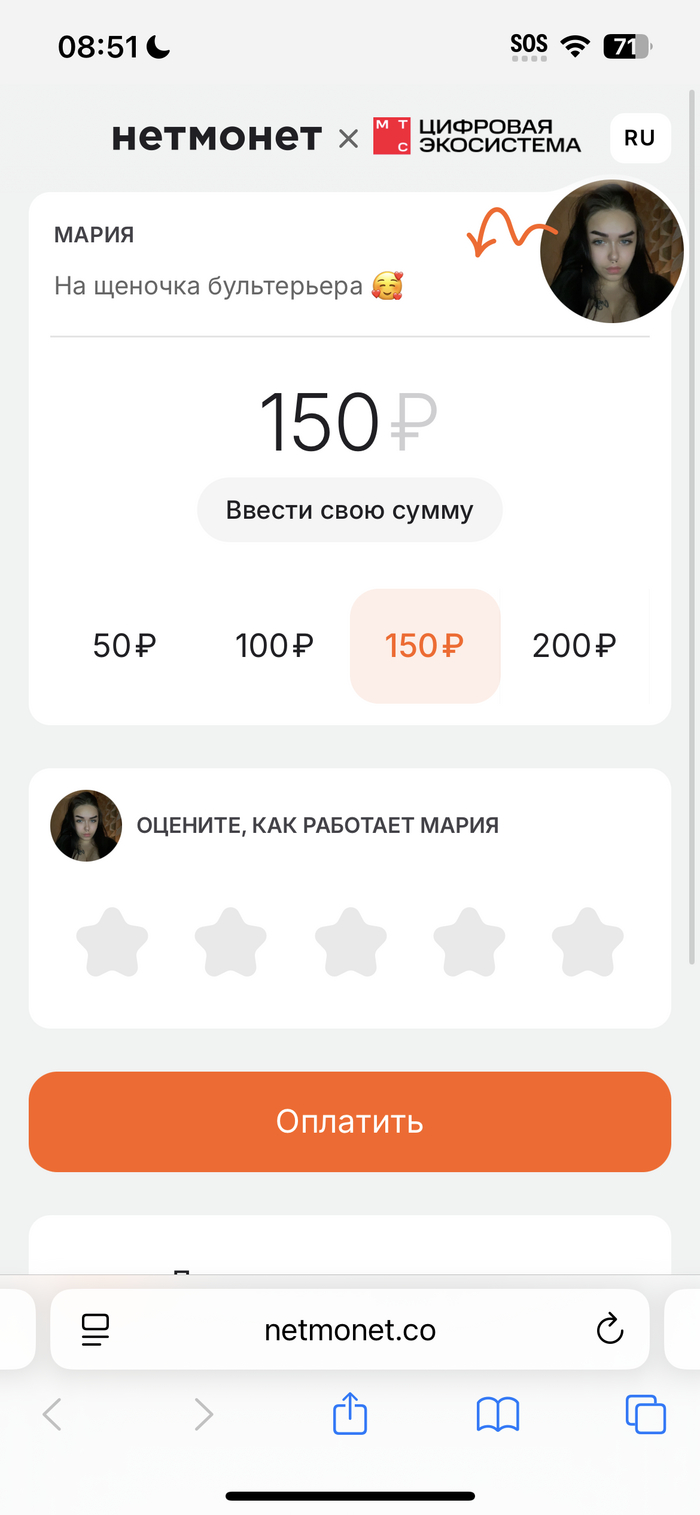Select the 50 ₽ tip amount
The height and width of the screenshot is (1515, 700).
pyautogui.click(x=125, y=646)
